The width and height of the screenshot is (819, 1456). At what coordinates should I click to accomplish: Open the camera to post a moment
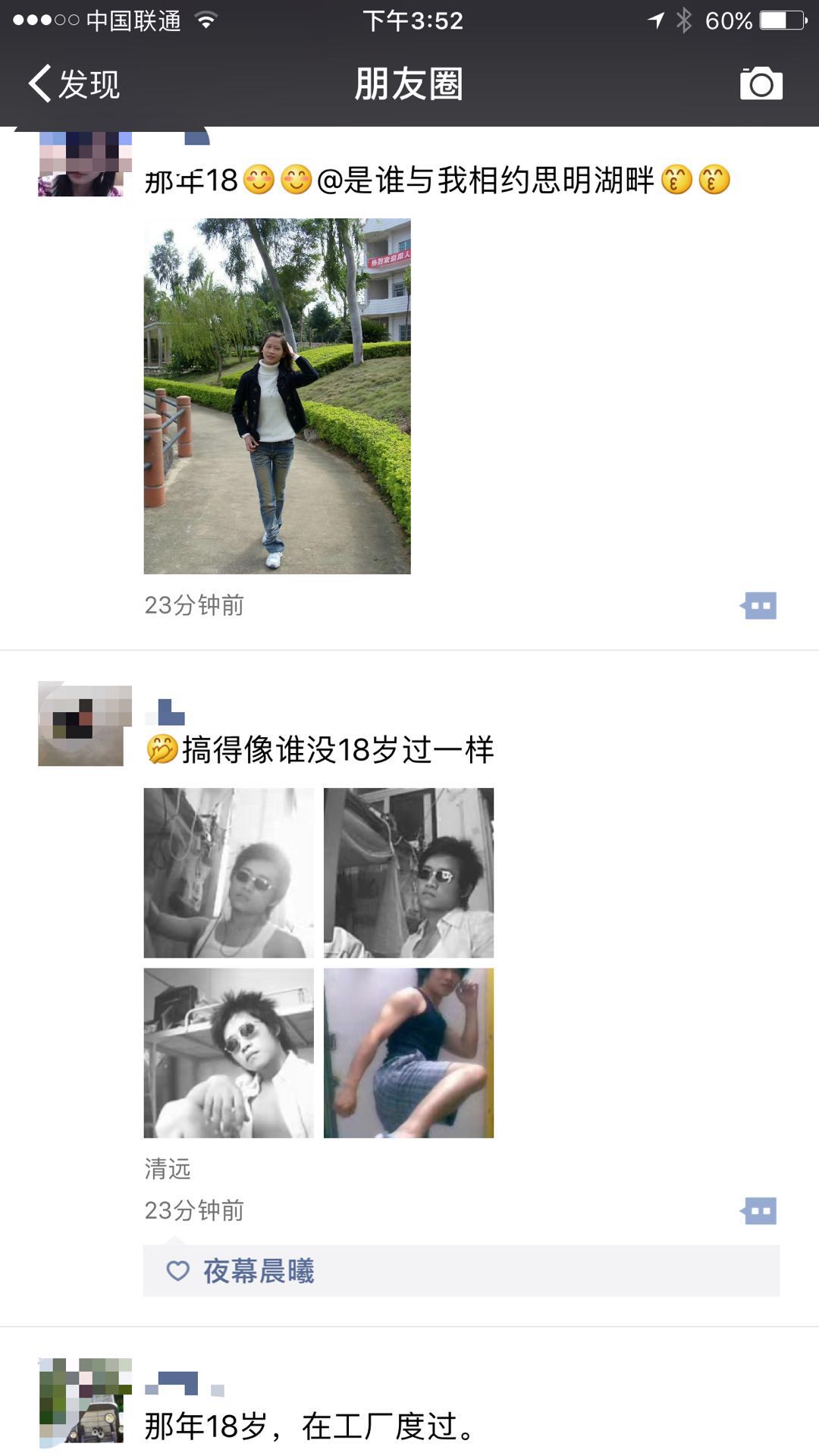761,83
